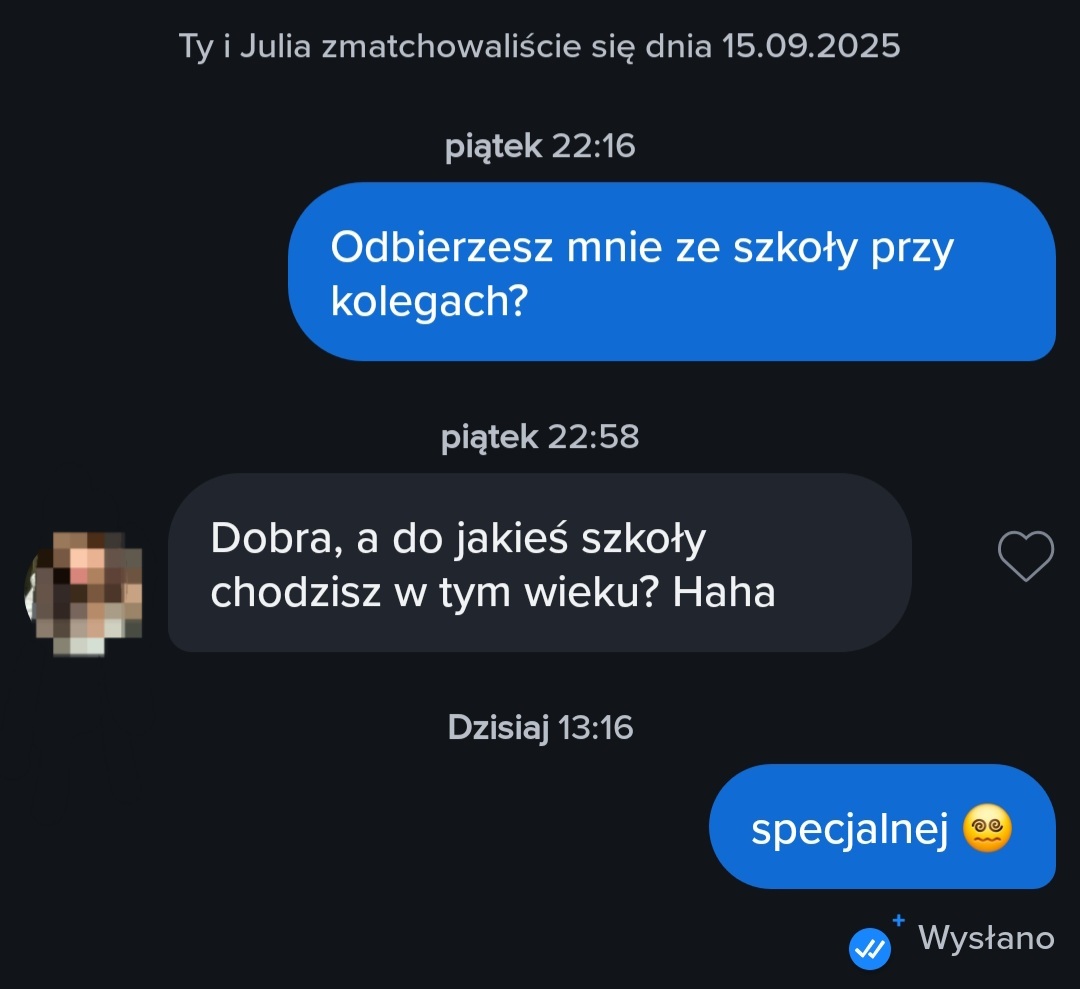The height and width of the screenshot is (989, 1080).
Task: Like Julia's message with the heart icon
Action: (1026, 557)
